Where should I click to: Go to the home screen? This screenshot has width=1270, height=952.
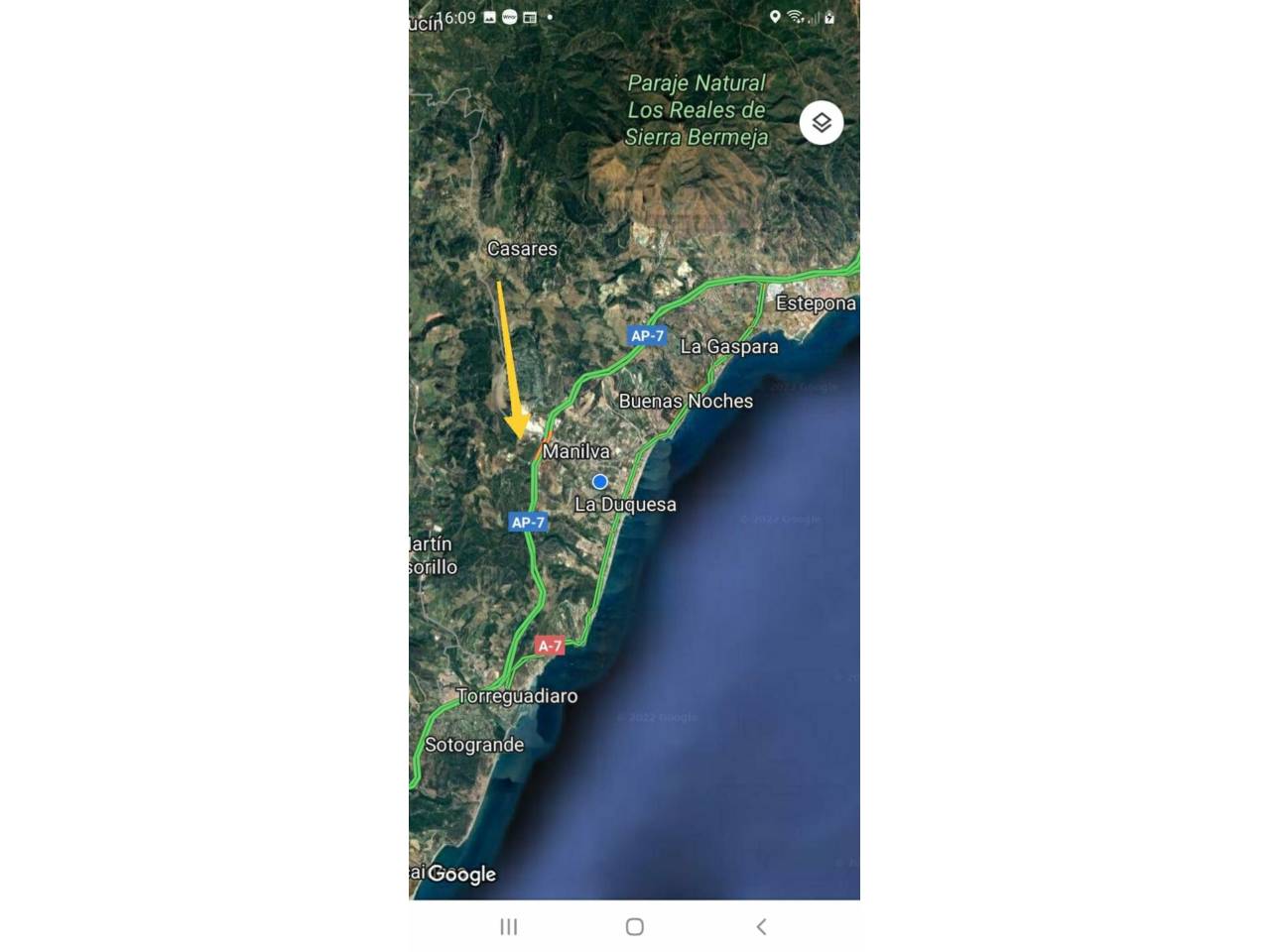pos(635,926)
